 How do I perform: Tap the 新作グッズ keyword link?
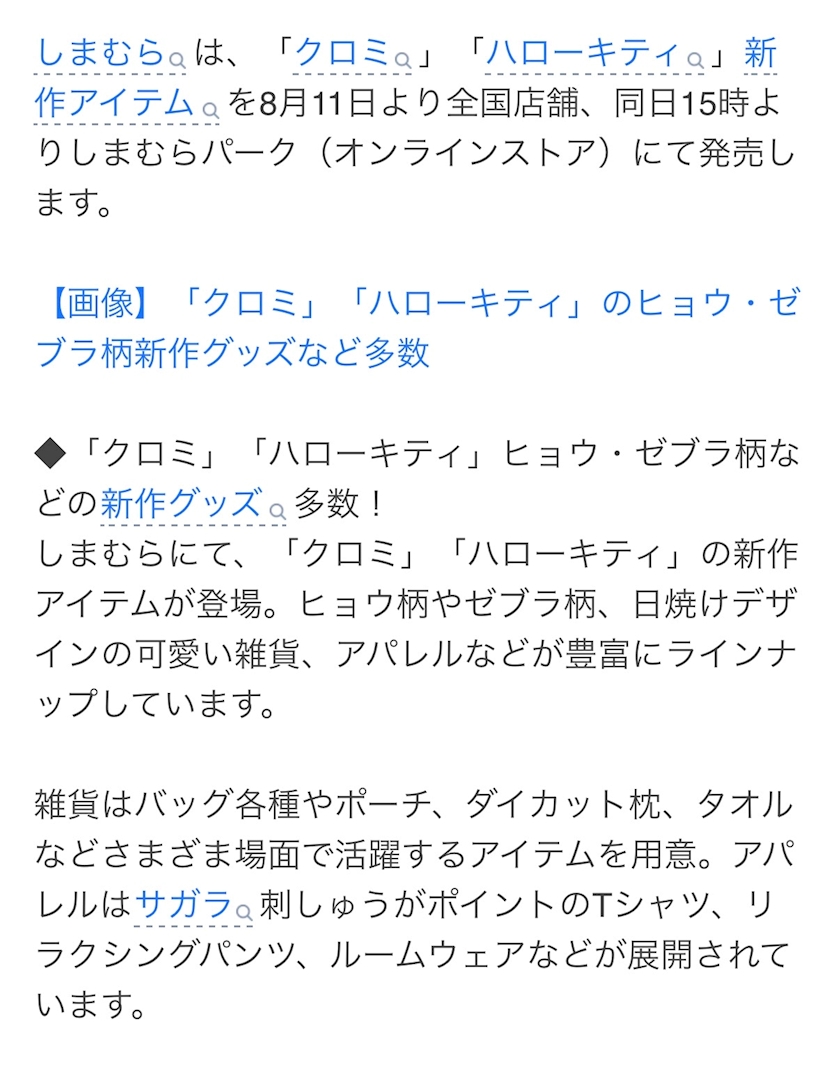click(x=194, y=505)
